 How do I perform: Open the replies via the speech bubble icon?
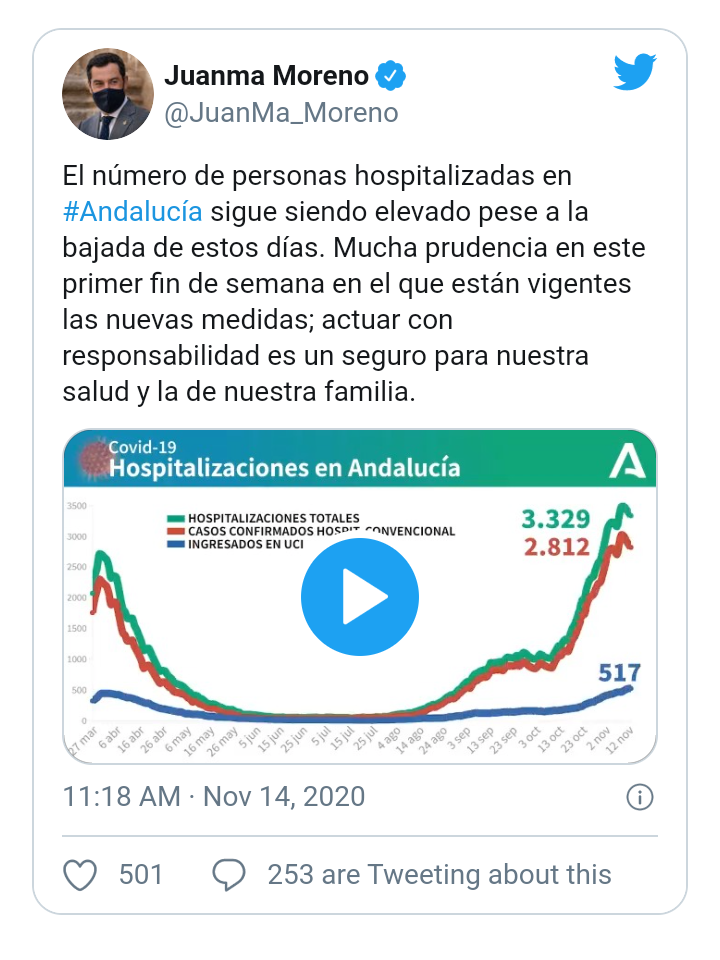pyautogui.click(x=229, y=875)
